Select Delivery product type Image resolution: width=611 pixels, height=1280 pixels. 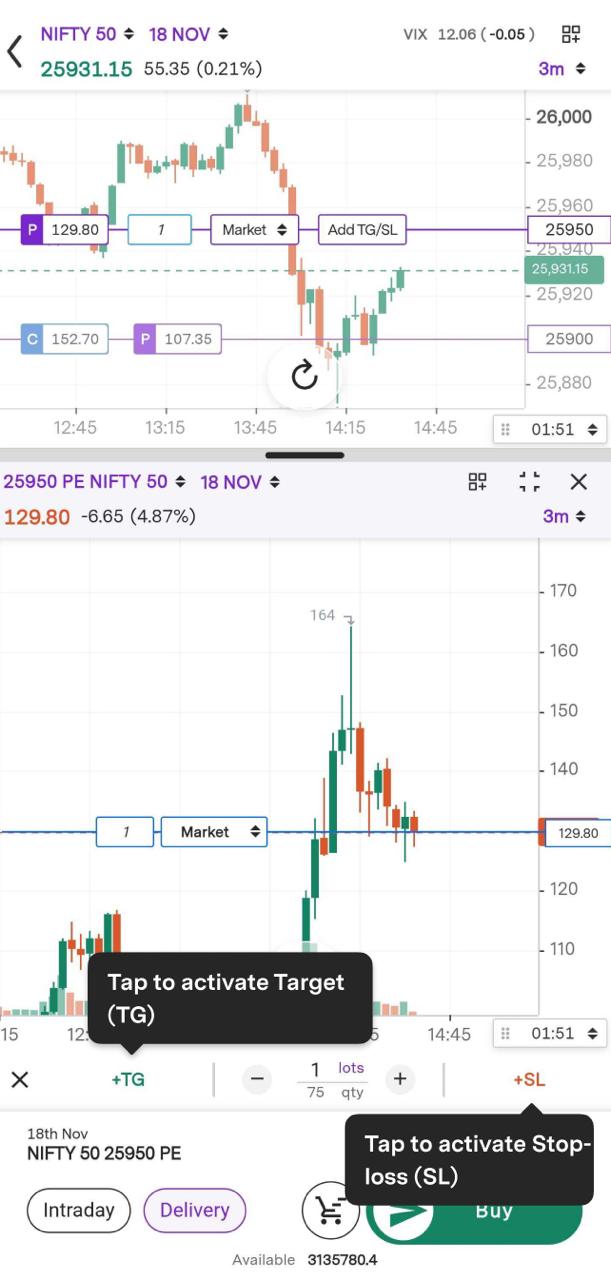pos(194,1210)
